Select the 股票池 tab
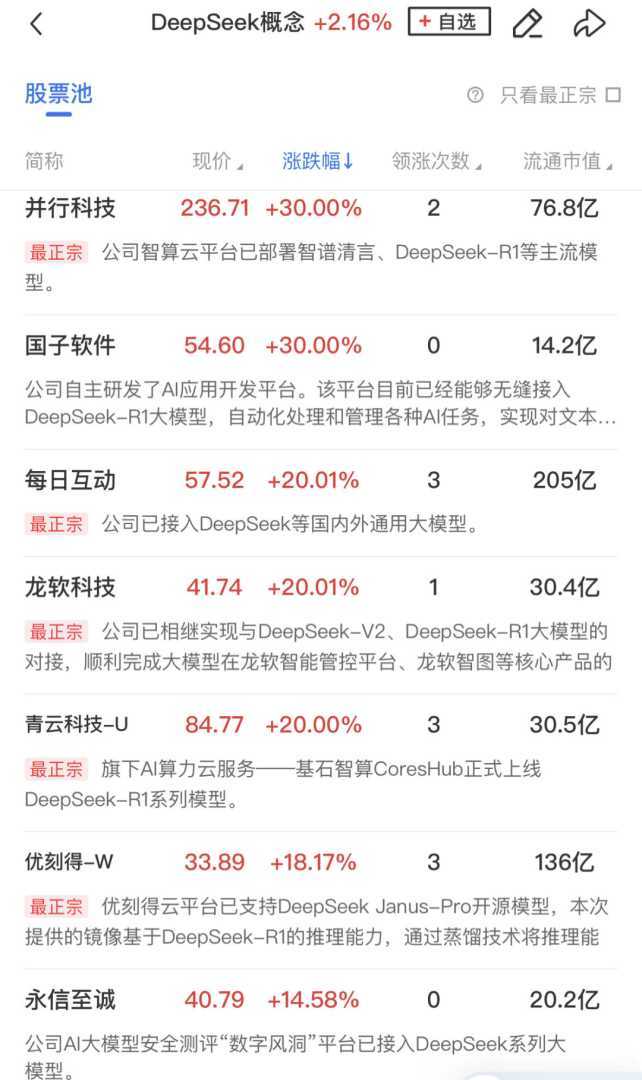This screenshot has width=642, height=1080. [58, 94]
